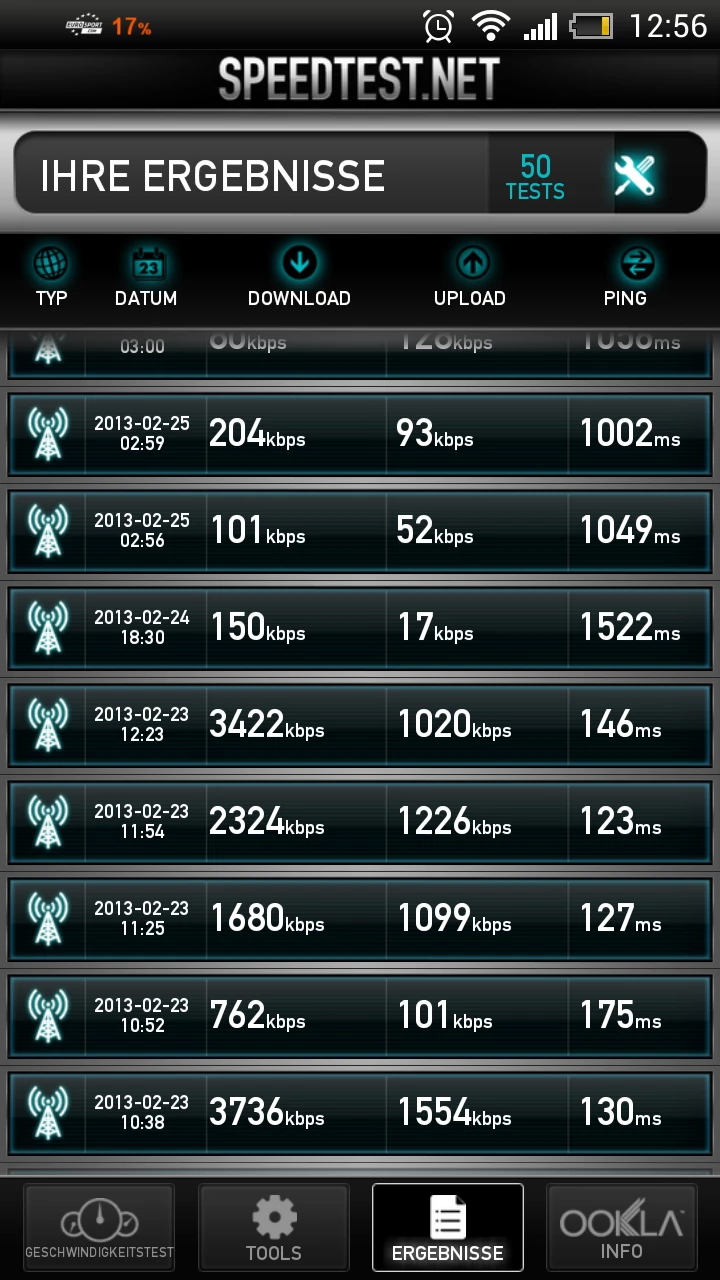Sort results by TYP
This screenshot has height=1280, width=720.
(51, 279)
